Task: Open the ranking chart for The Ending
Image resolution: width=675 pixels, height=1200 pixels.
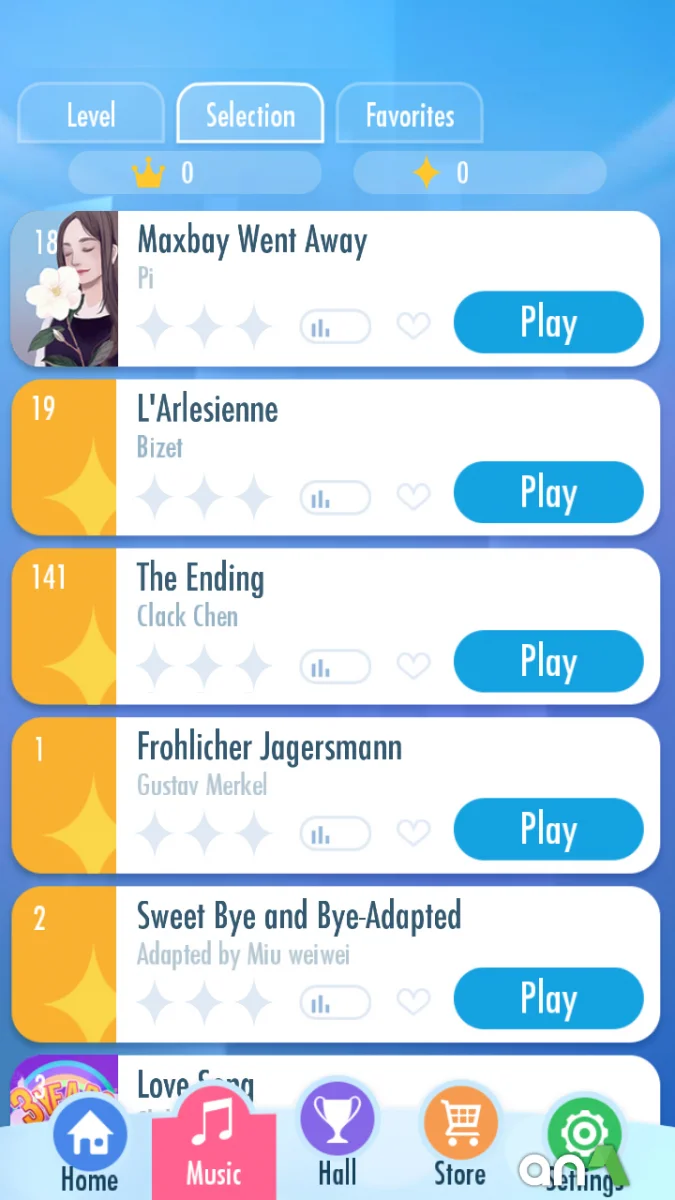Action: (x=335, y=666)
